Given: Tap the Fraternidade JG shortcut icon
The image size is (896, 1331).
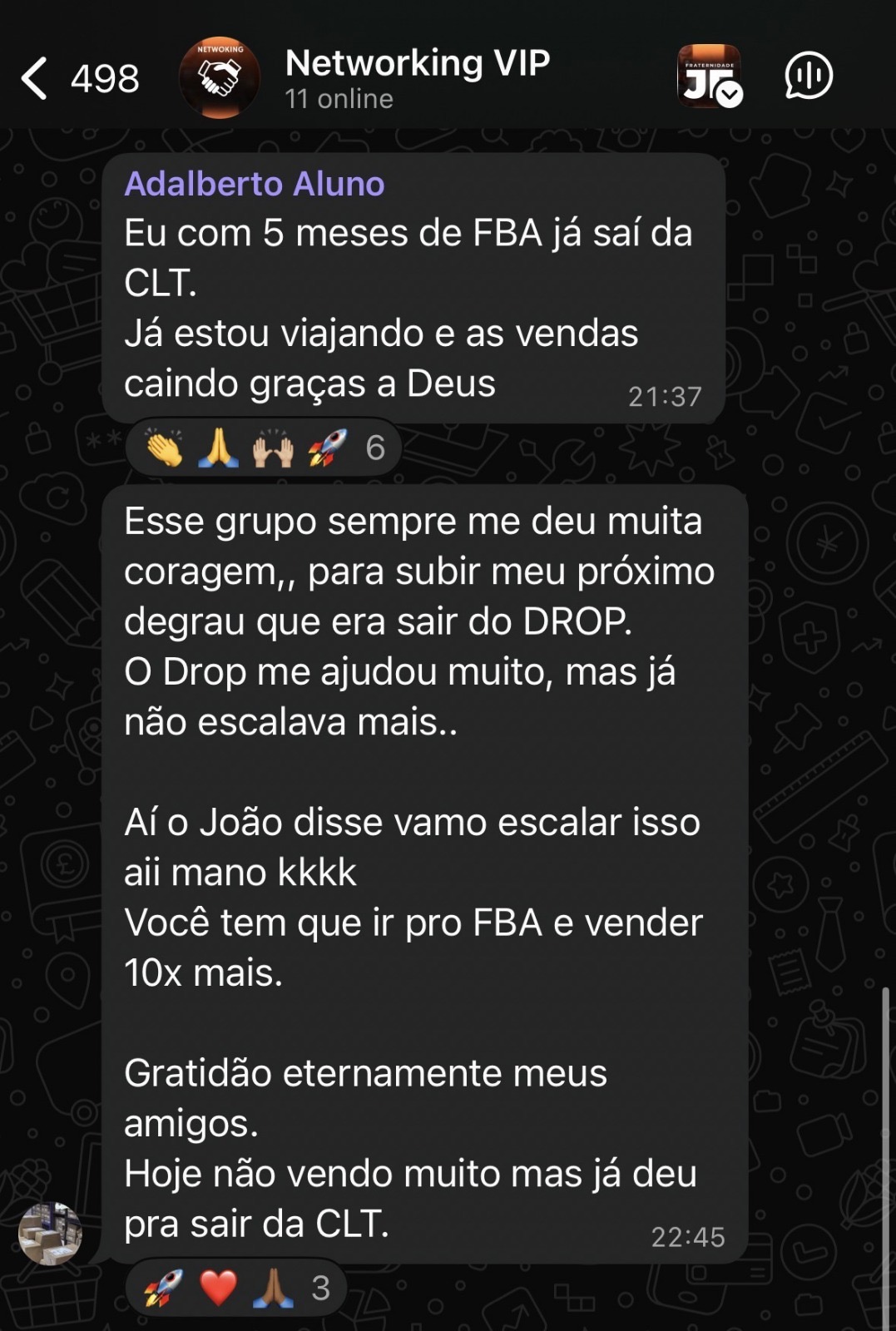Looking at the screenshot, I should 708,75.
